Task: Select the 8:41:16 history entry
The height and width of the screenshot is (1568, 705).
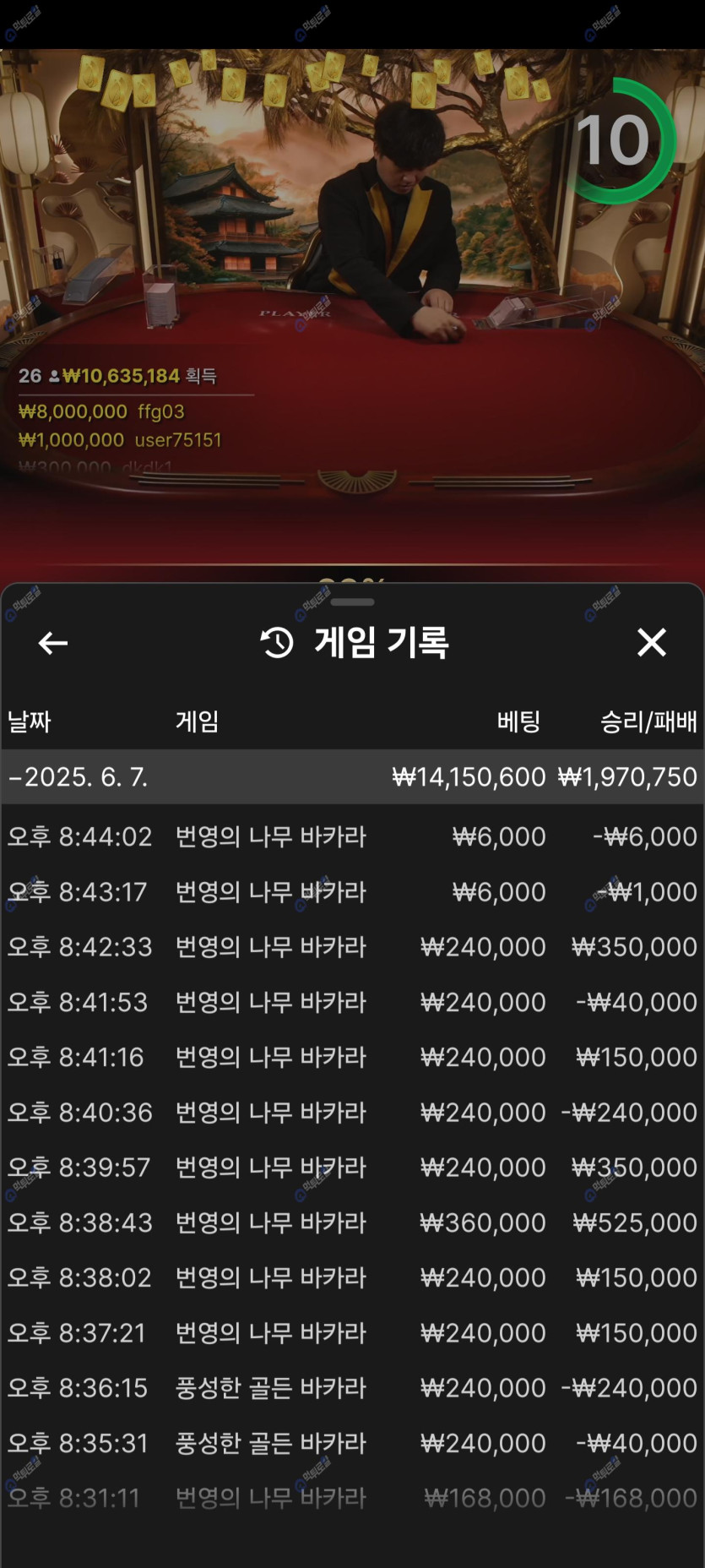Action: (x=352, y=1057)
